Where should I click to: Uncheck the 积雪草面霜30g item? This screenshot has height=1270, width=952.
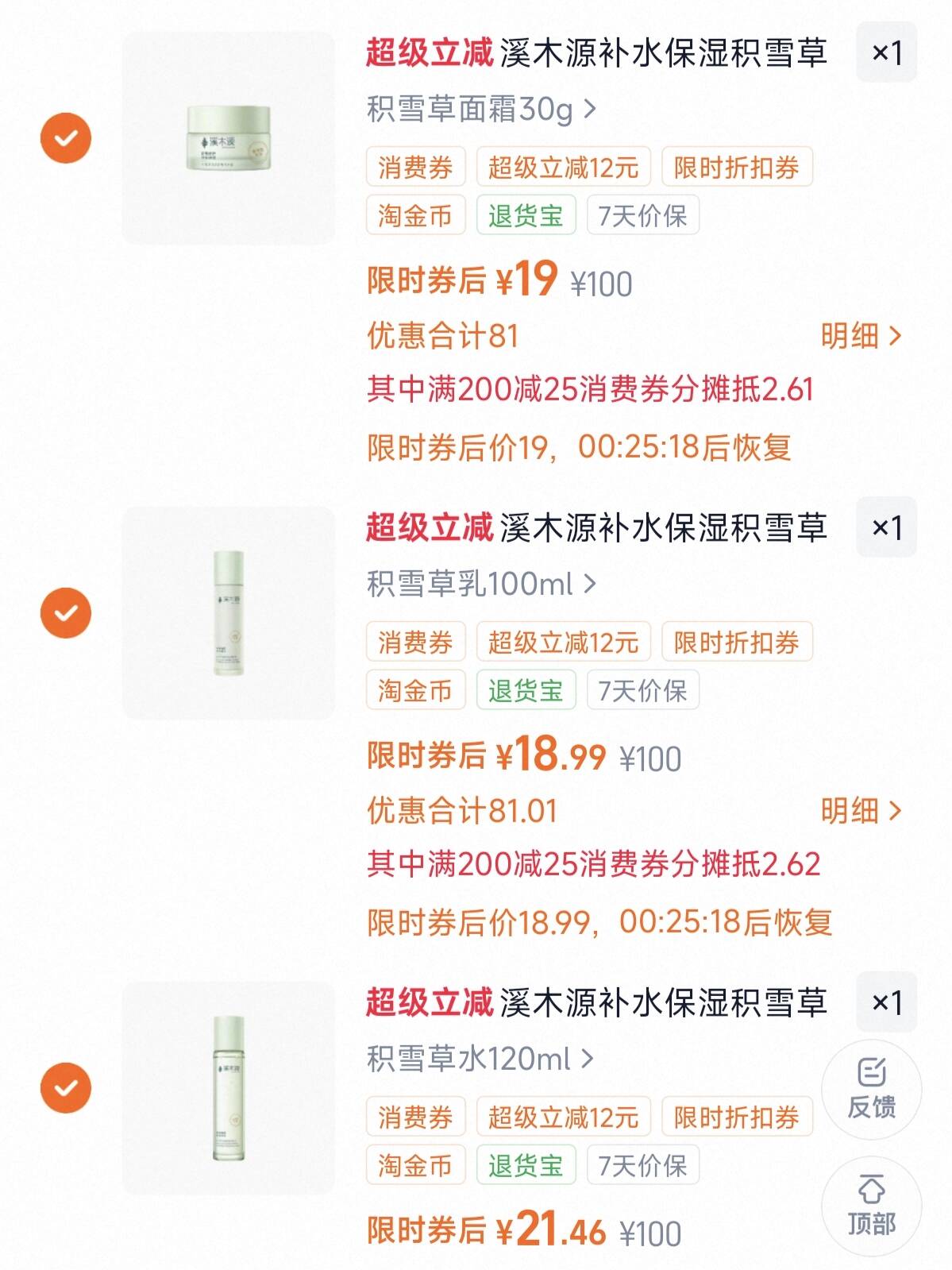[66, 138]
